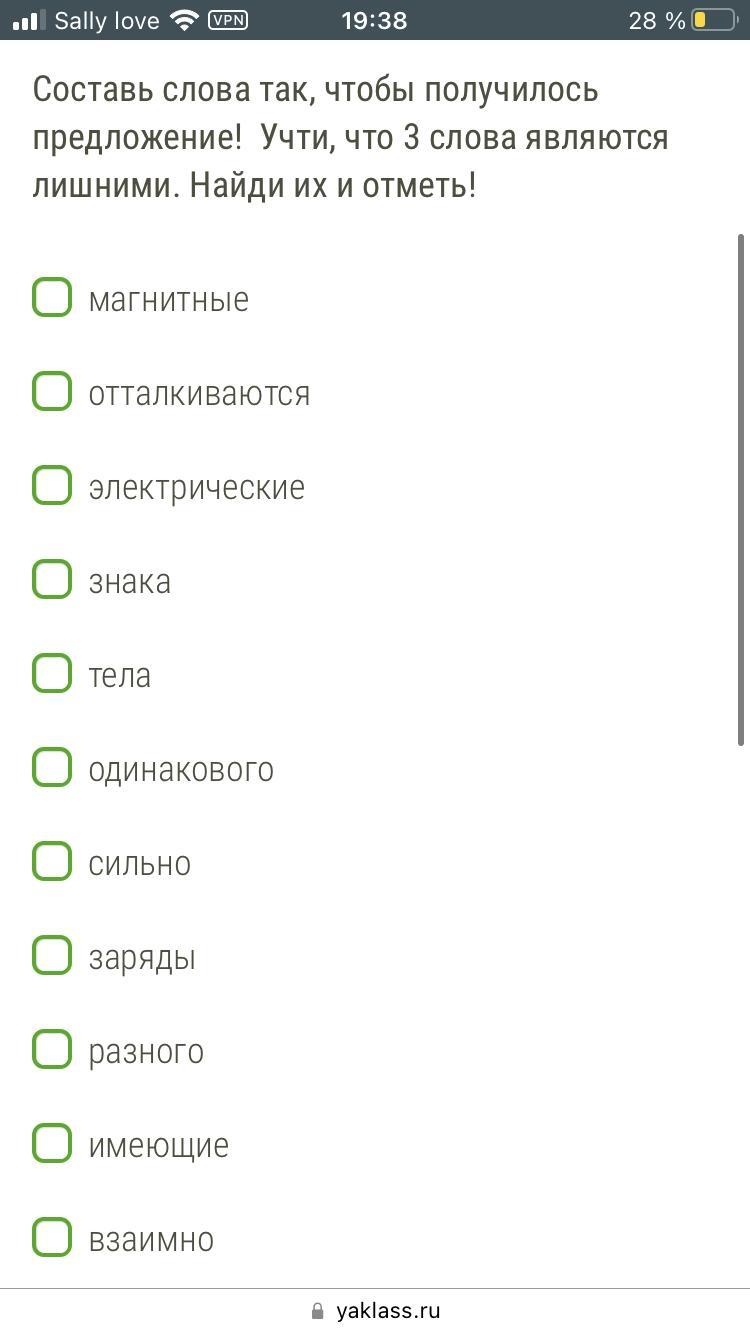Check the одинакового option

[52, 768]
